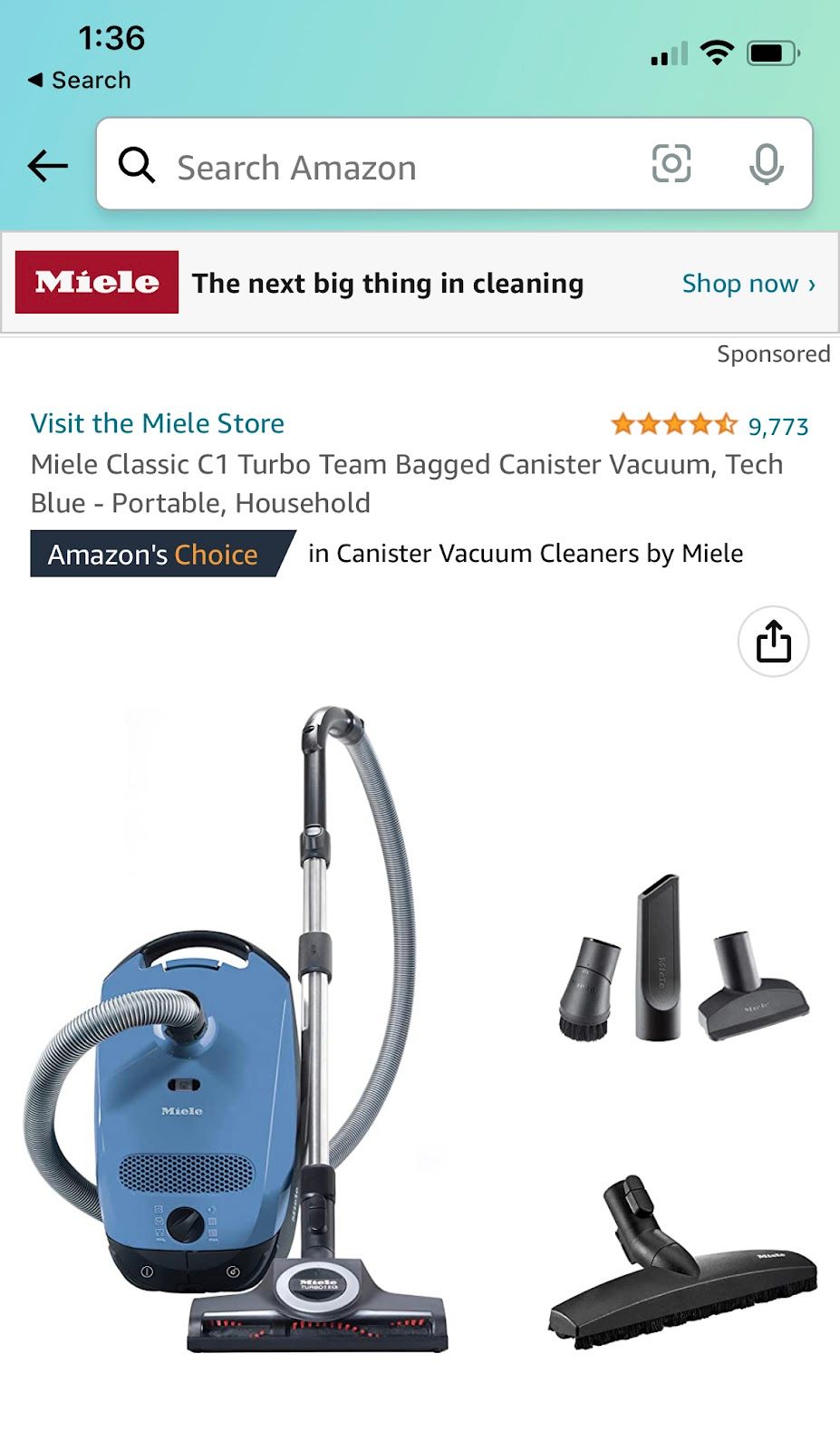This screenshot has height=1450, width=840.
Task: Tap Shop now on Miele banner
Action: (x=748, y=284)
